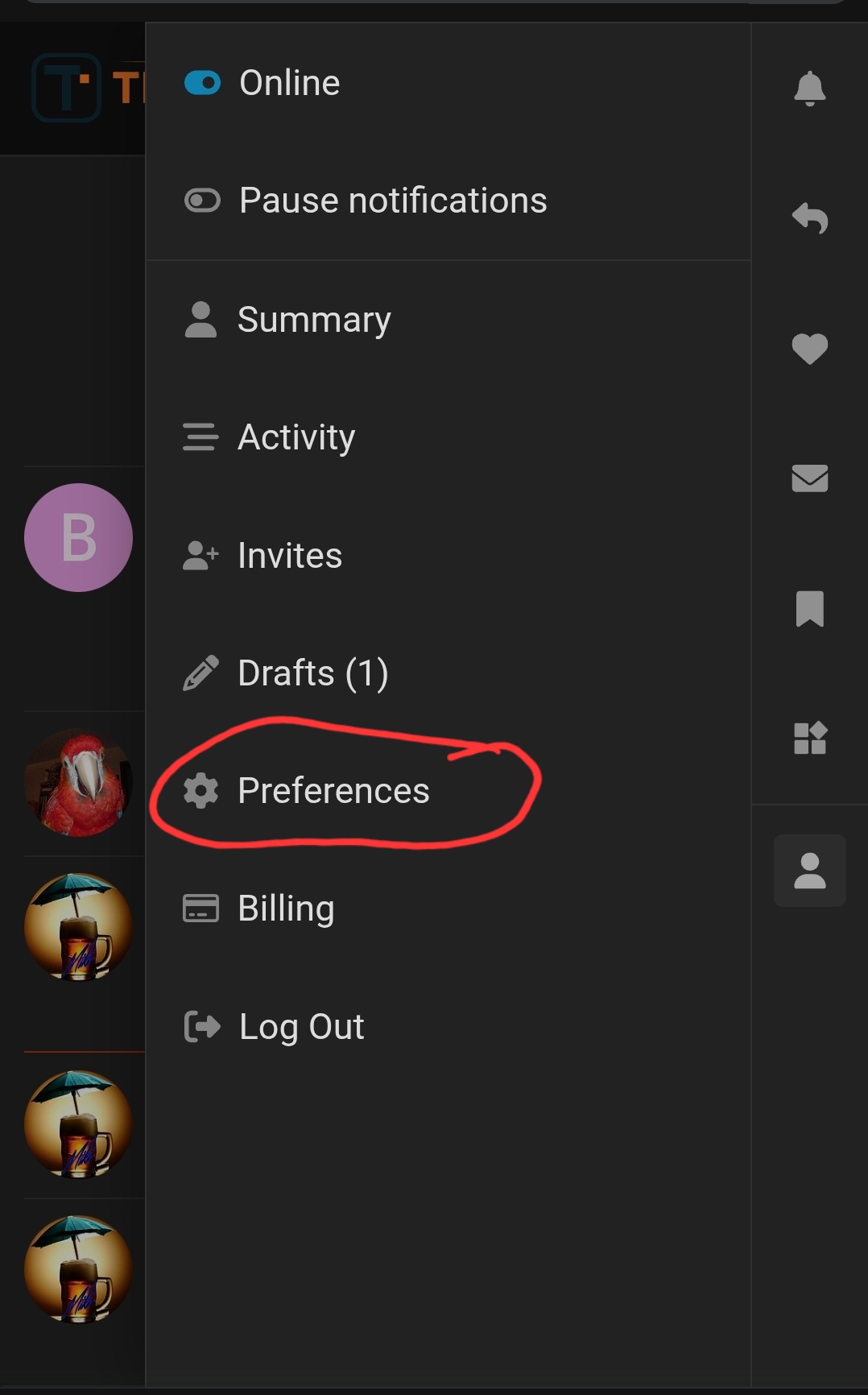Image resolution: width=868 pixels, height=1395 pixels.
Task: Log Out of the account
Action: [x=275, y=1027]
